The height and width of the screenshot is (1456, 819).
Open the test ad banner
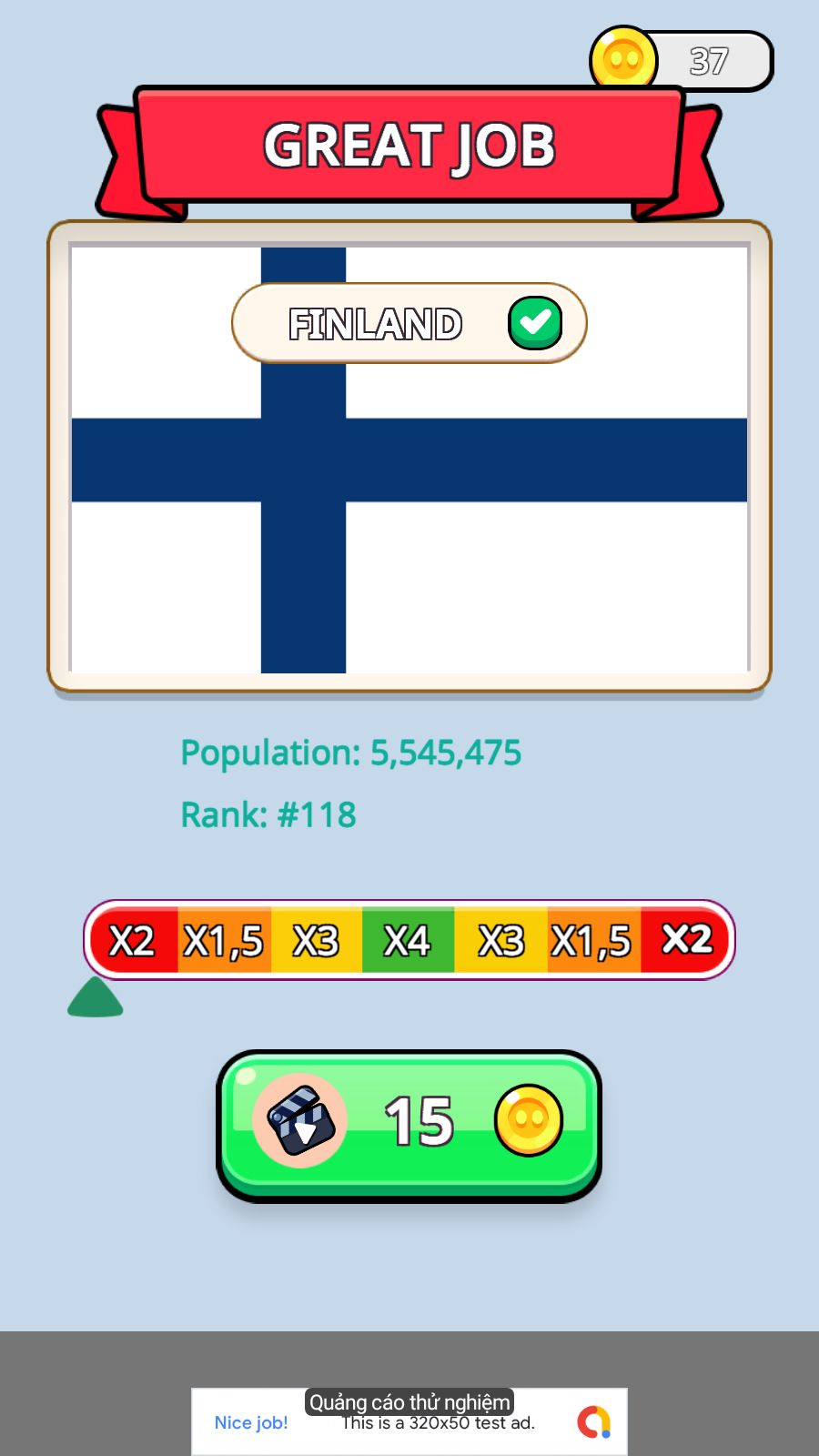click(x=409, y=1422)
